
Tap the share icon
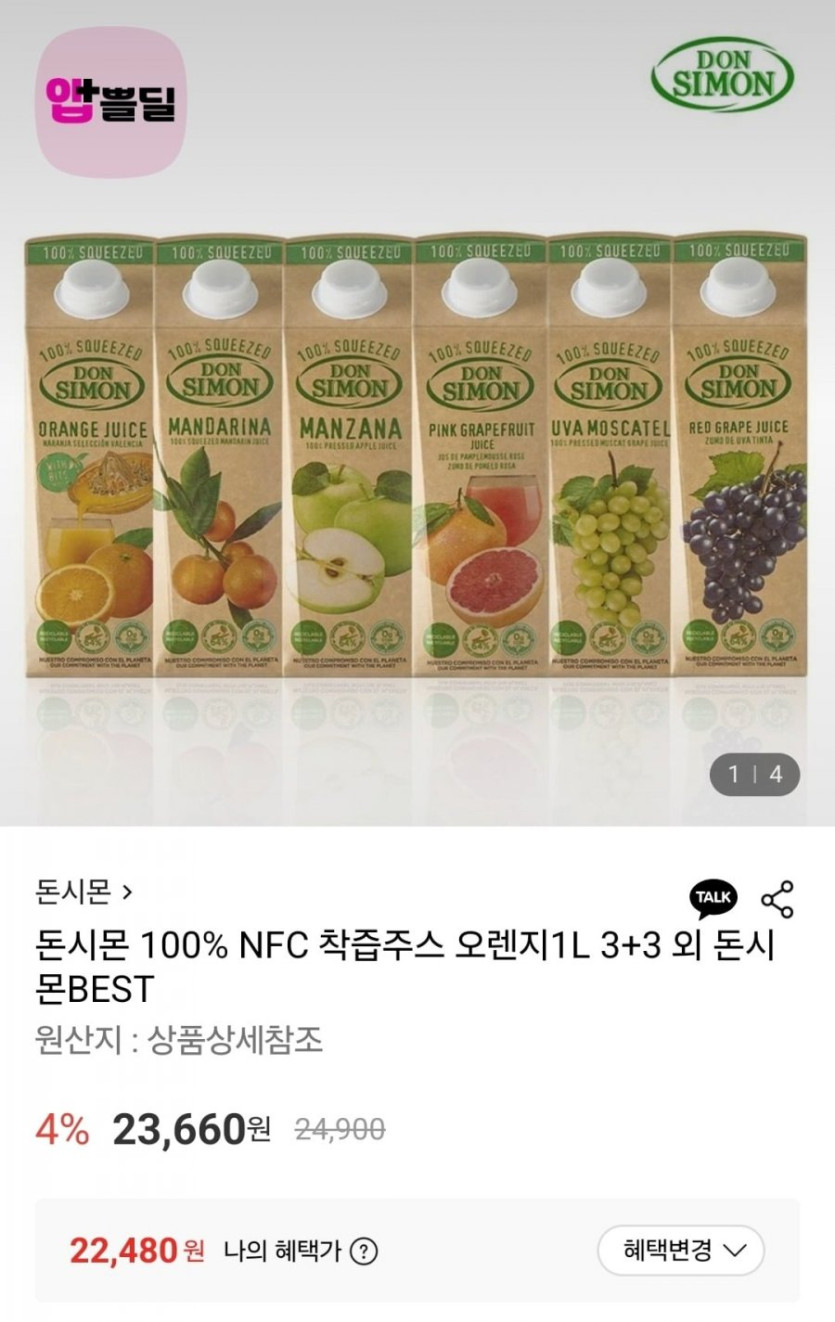[x=777, y=899]
